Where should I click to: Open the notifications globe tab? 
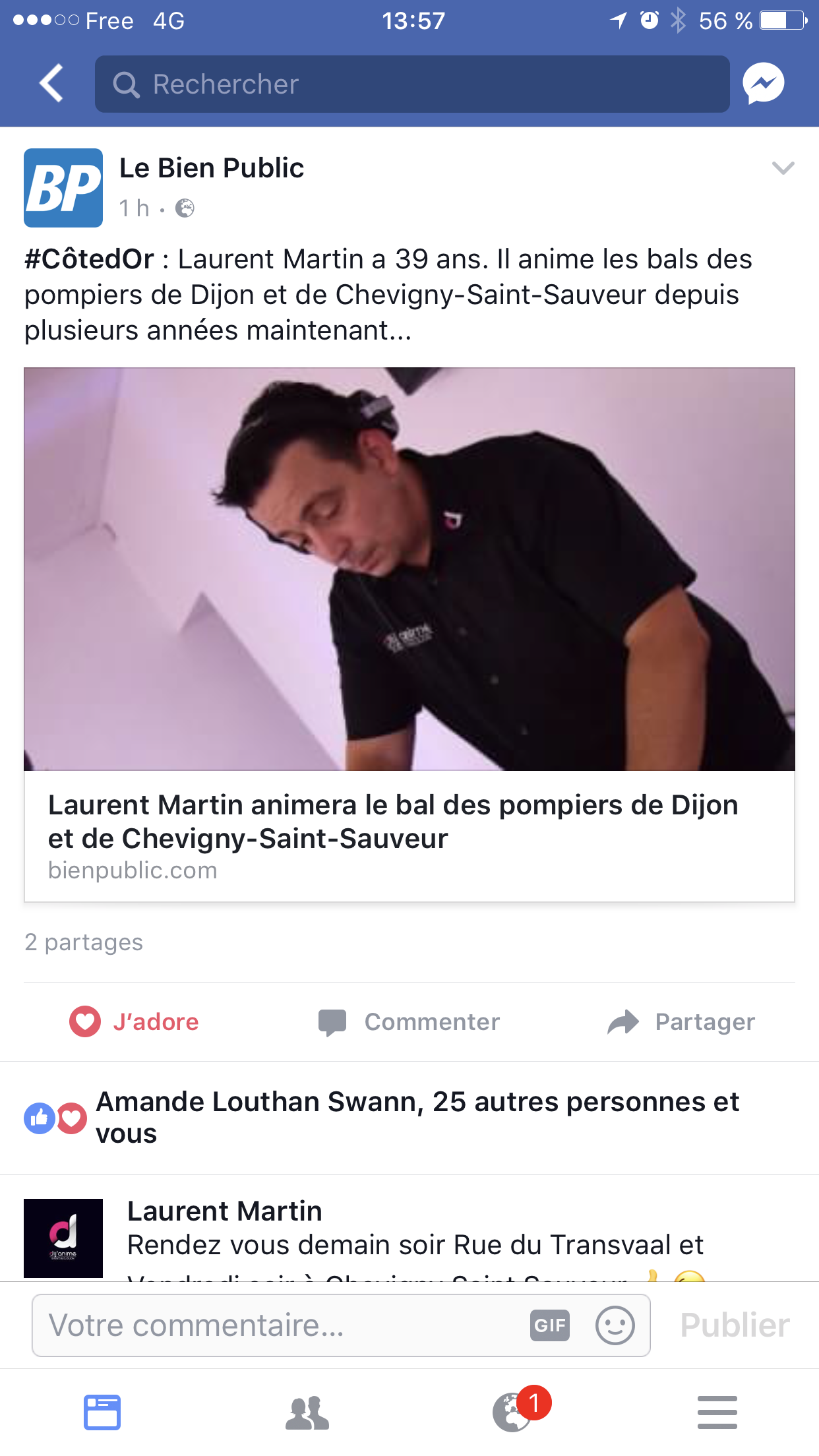513,1412
